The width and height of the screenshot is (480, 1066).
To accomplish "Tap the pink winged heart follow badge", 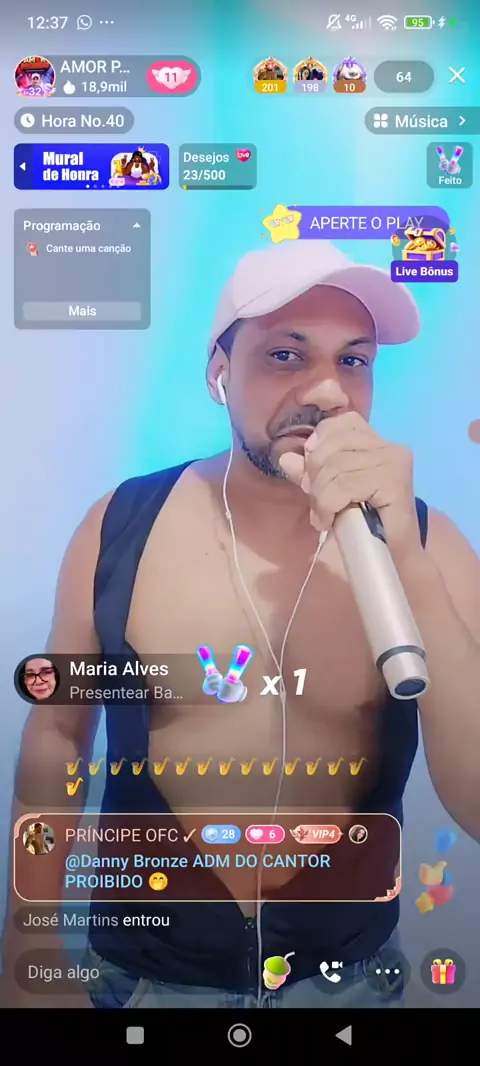I will click(171, 77).
